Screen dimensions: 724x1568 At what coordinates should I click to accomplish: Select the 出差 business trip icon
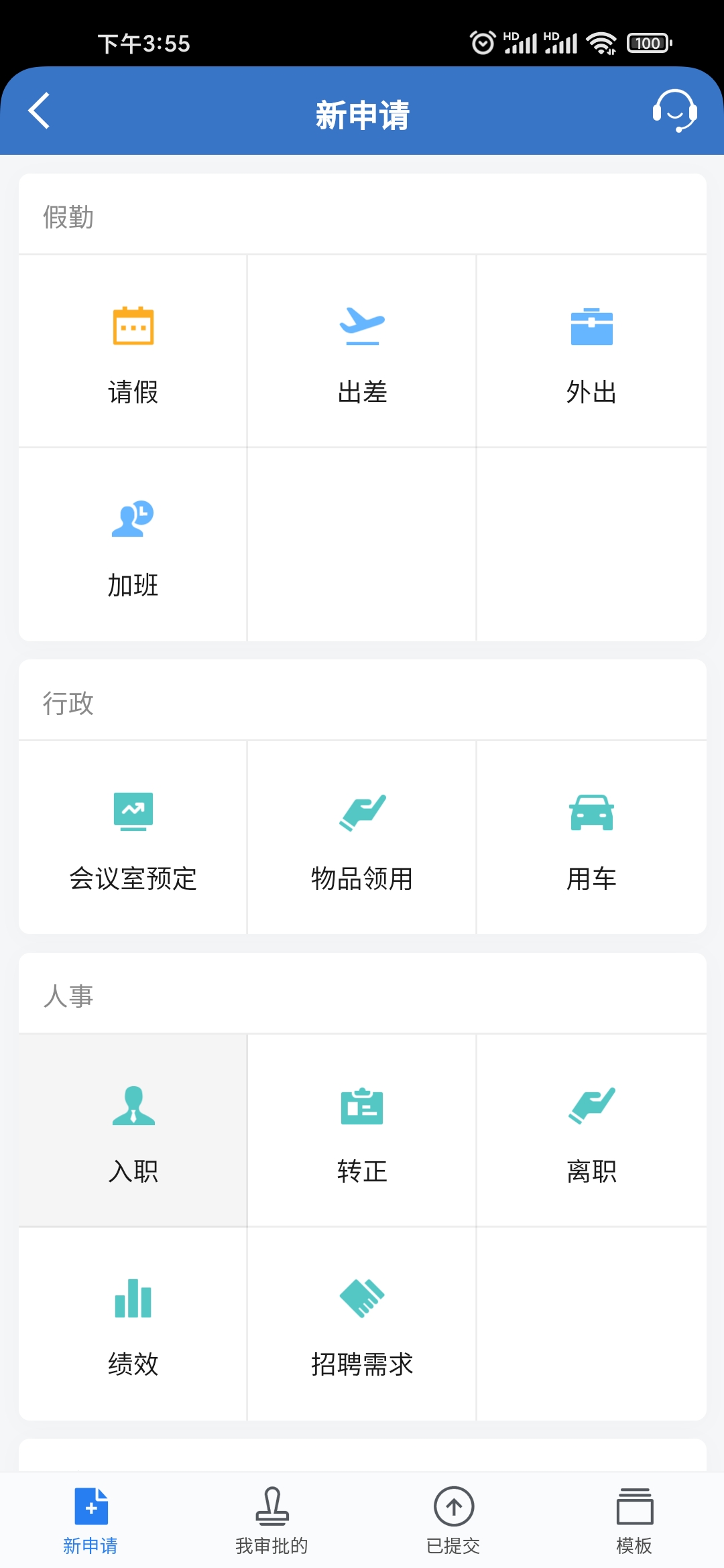pyautogui.click(x=361, y=352)
